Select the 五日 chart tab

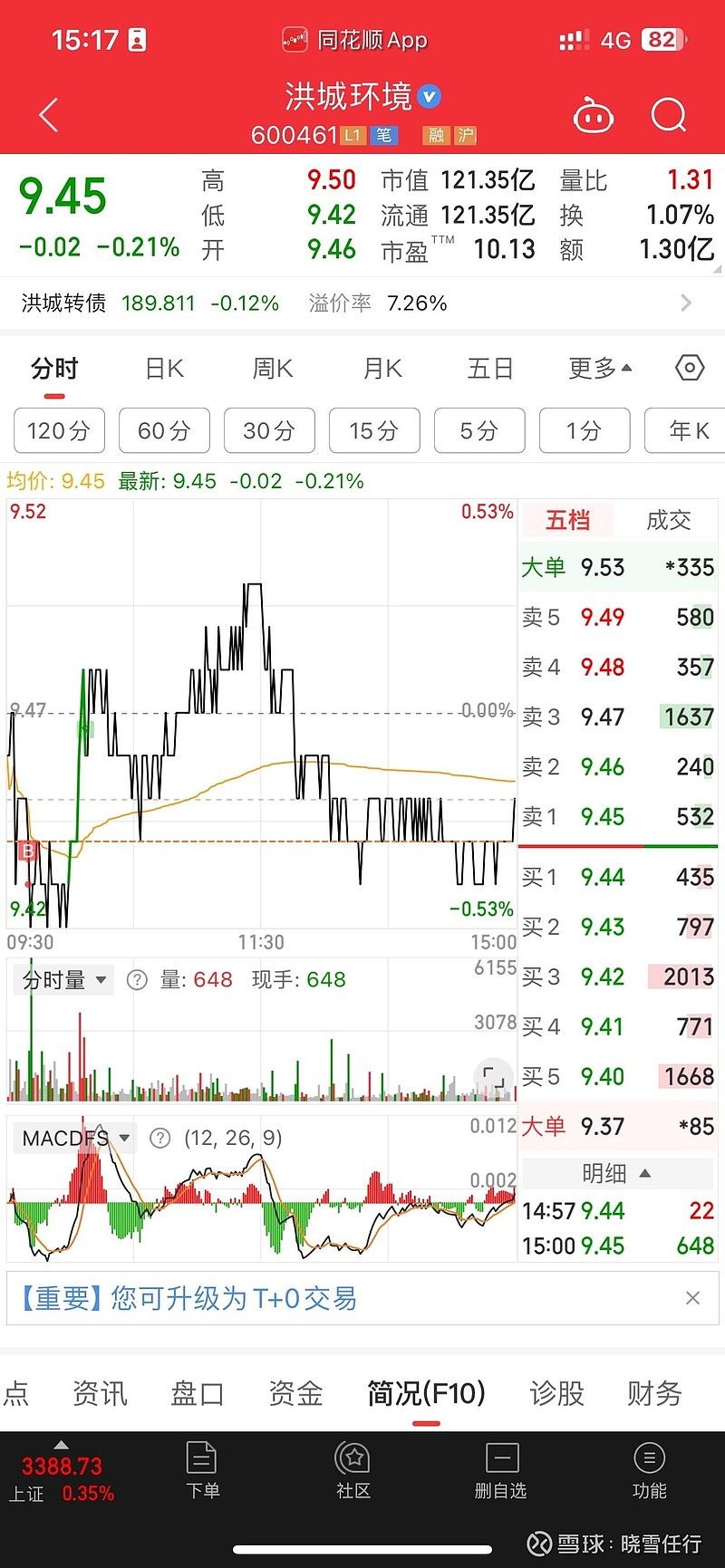490,369
